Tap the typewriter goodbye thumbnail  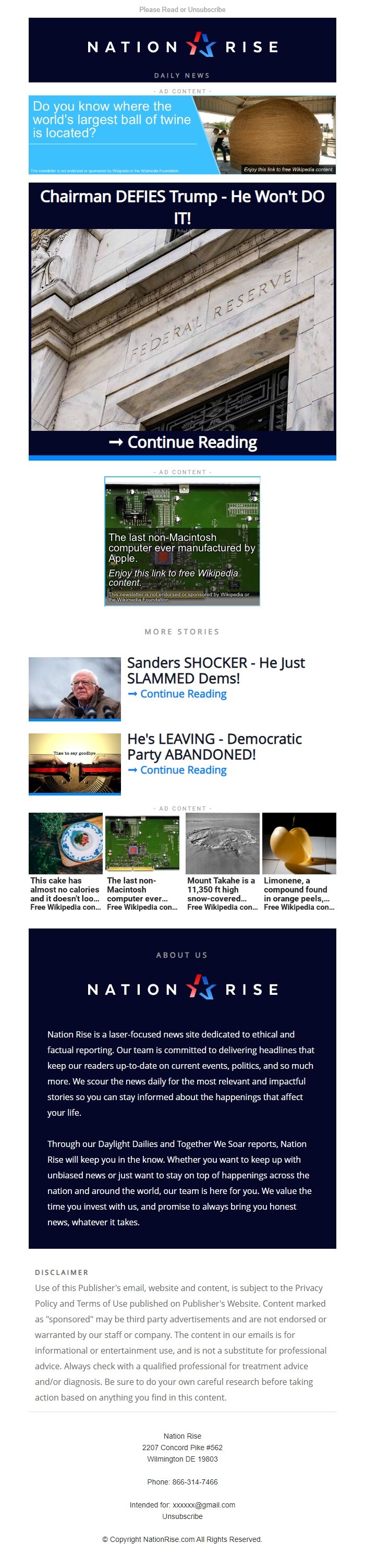tap(74, 763)
